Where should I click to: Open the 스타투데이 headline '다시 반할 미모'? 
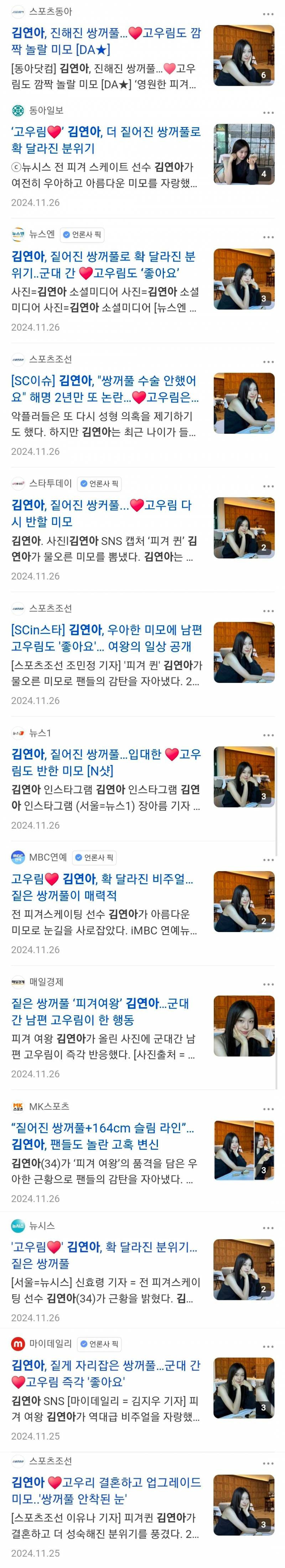(107, 513)
